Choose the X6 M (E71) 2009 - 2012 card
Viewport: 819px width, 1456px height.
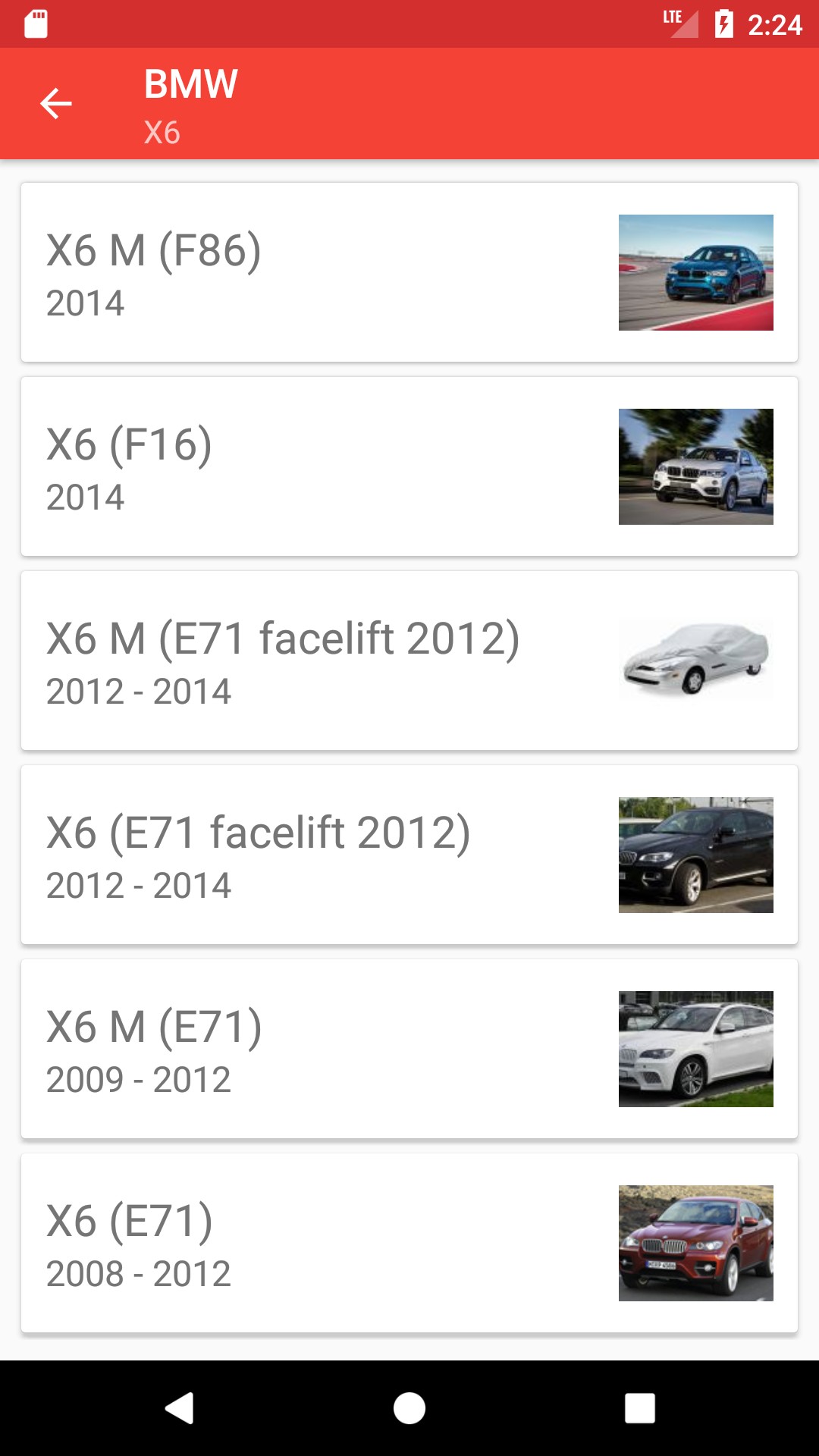tap(409, 1049)
